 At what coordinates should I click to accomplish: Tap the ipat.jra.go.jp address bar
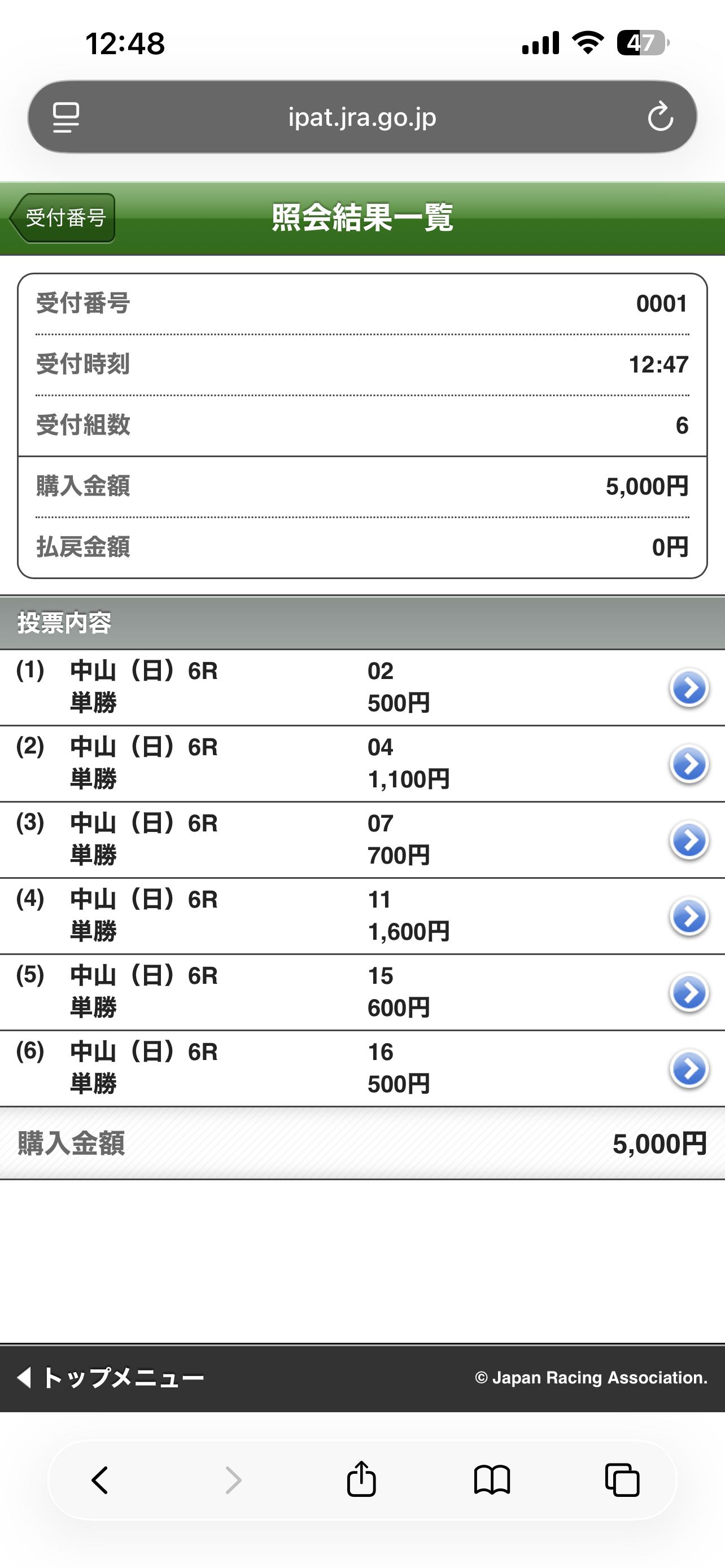362,117
